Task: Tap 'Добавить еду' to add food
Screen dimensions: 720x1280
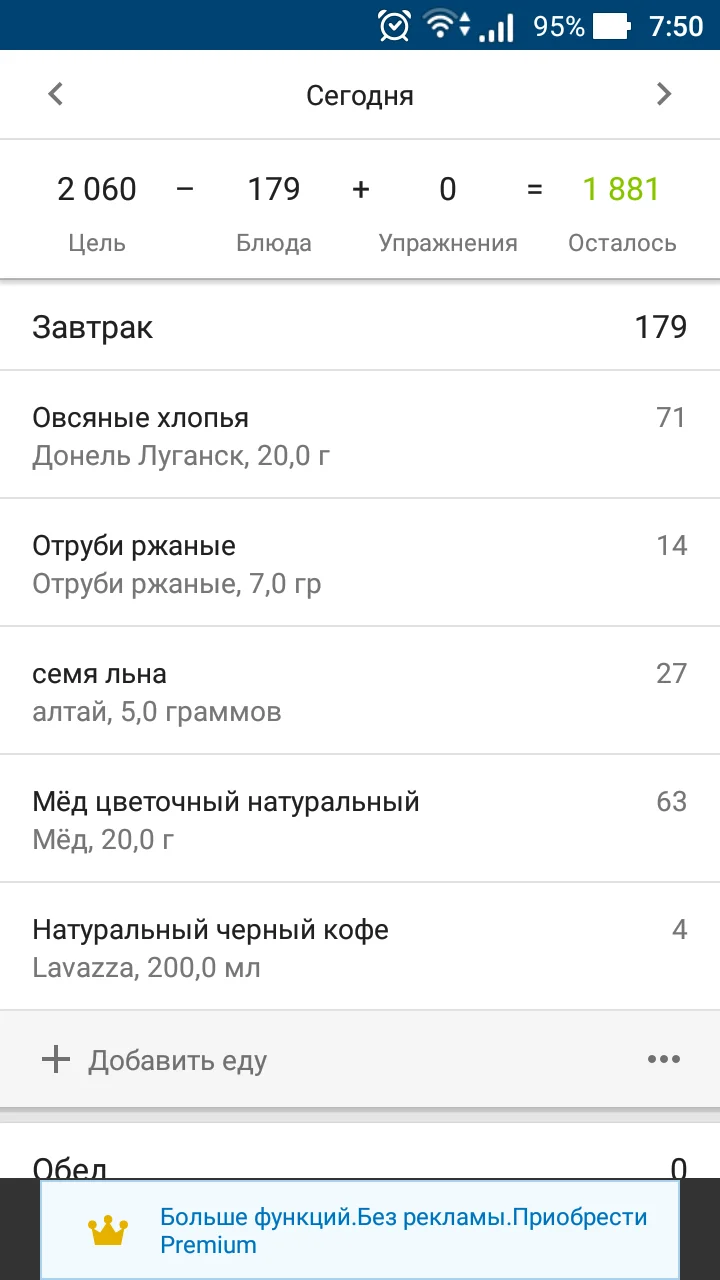Action: 178,1060
